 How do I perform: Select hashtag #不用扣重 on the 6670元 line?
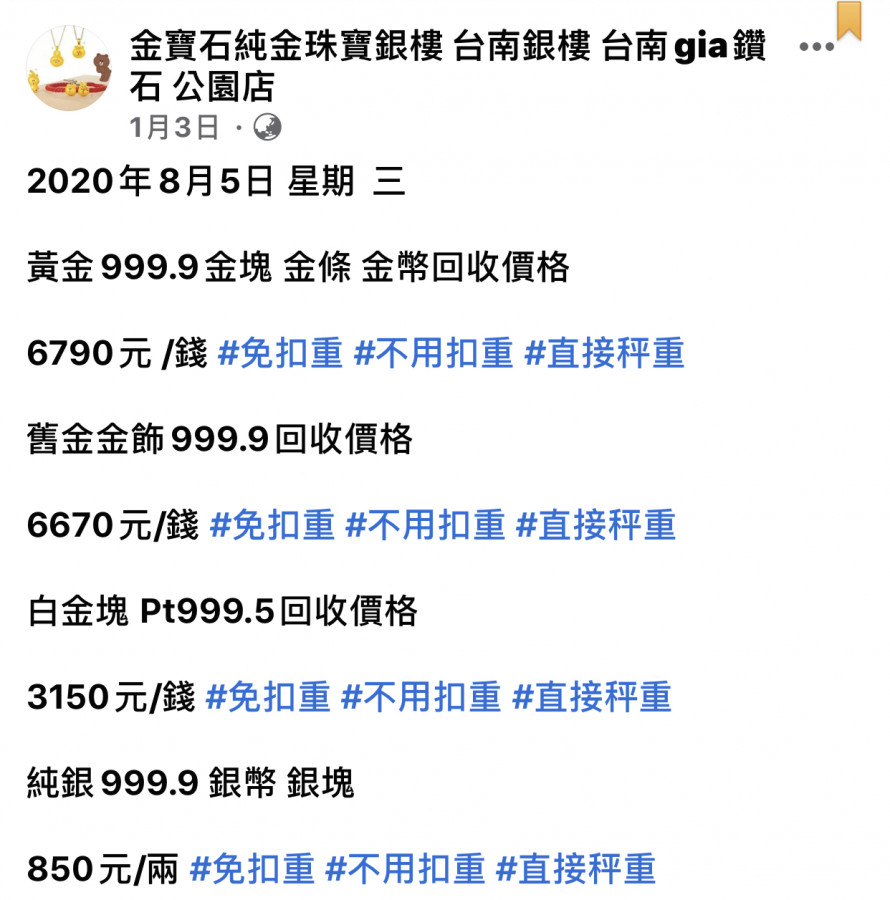[x=425, y=525]
